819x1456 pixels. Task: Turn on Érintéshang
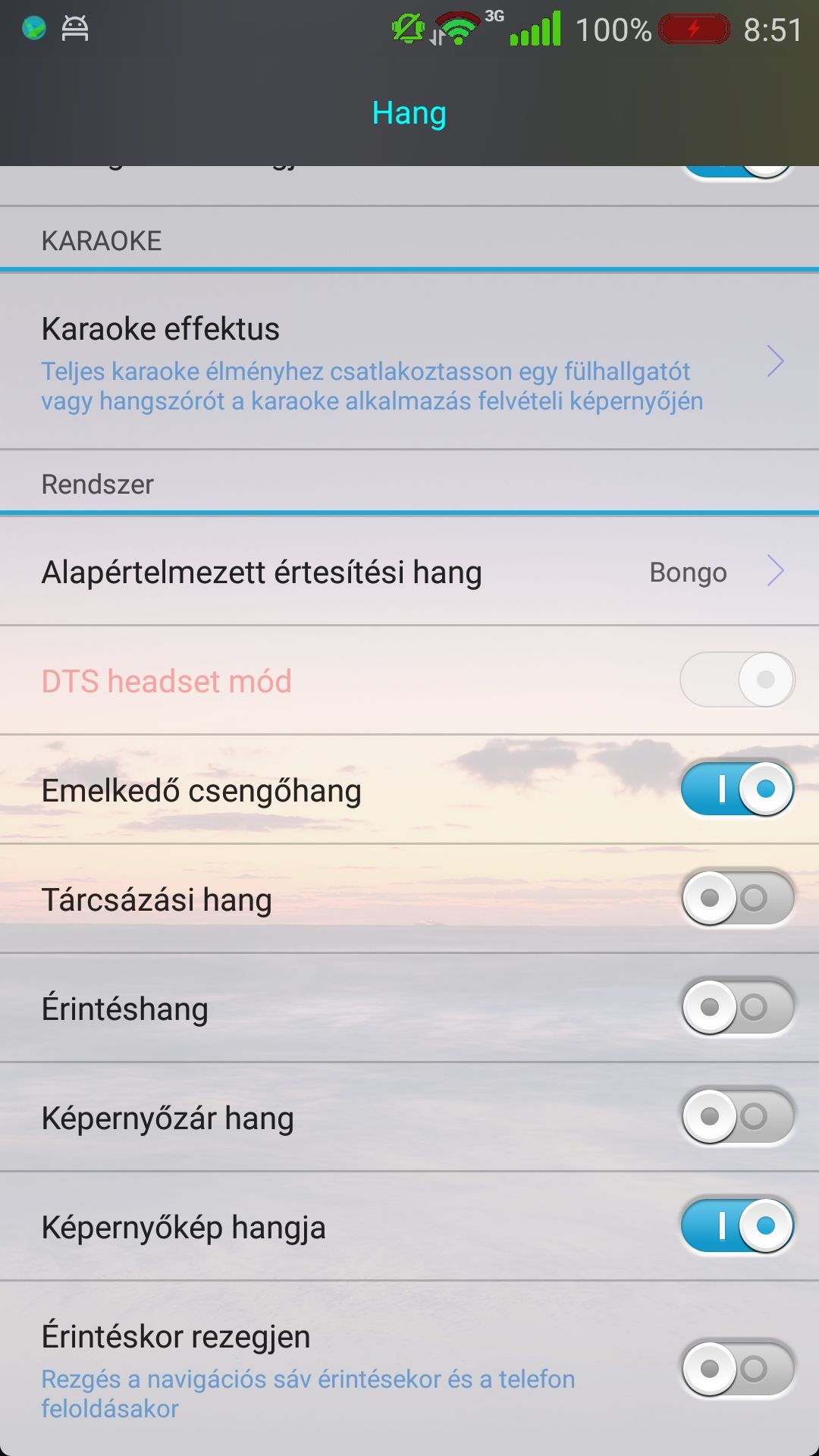click(x=737, y=1008)
